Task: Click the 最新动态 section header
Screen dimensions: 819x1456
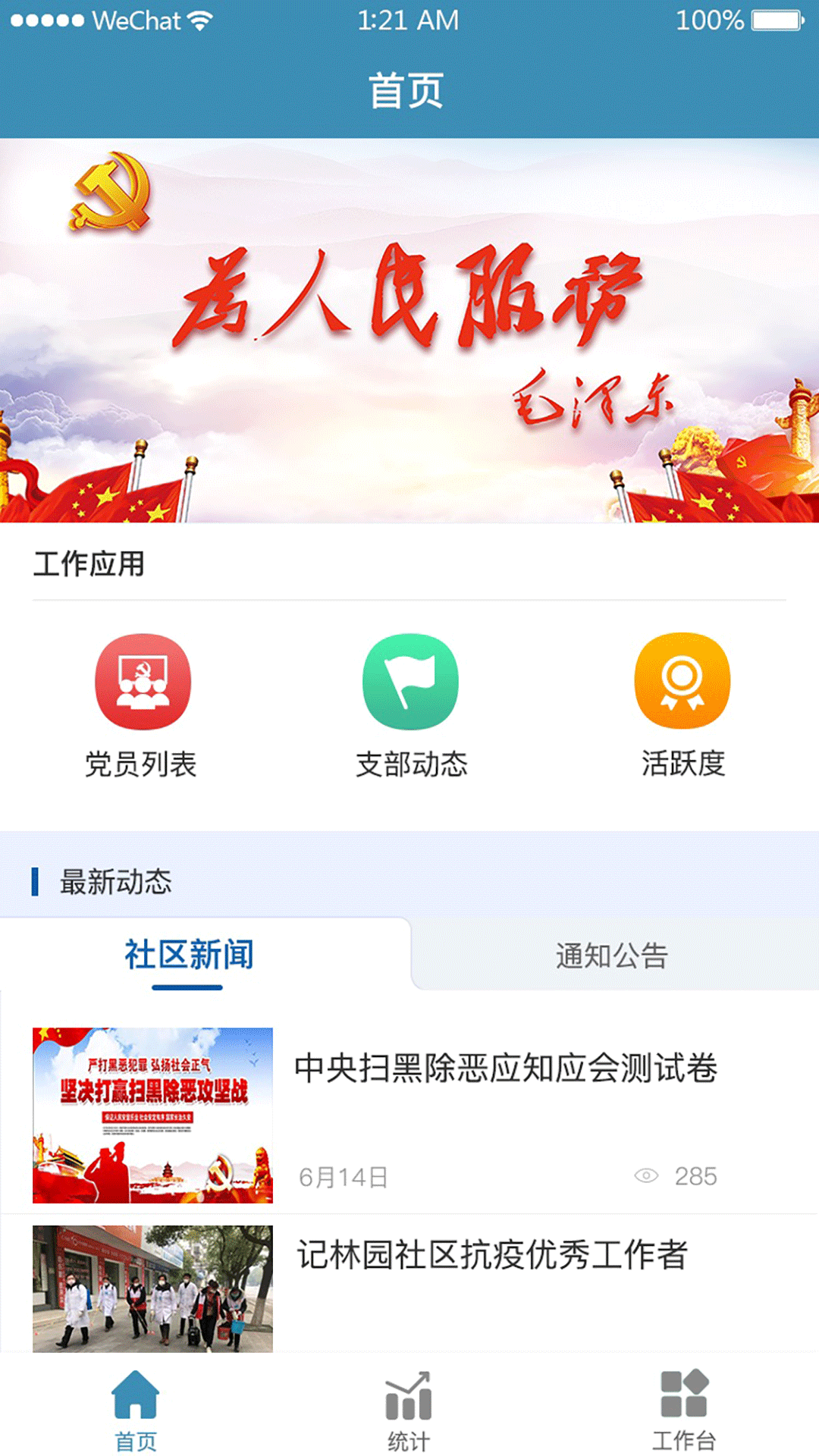Action: 115,883
